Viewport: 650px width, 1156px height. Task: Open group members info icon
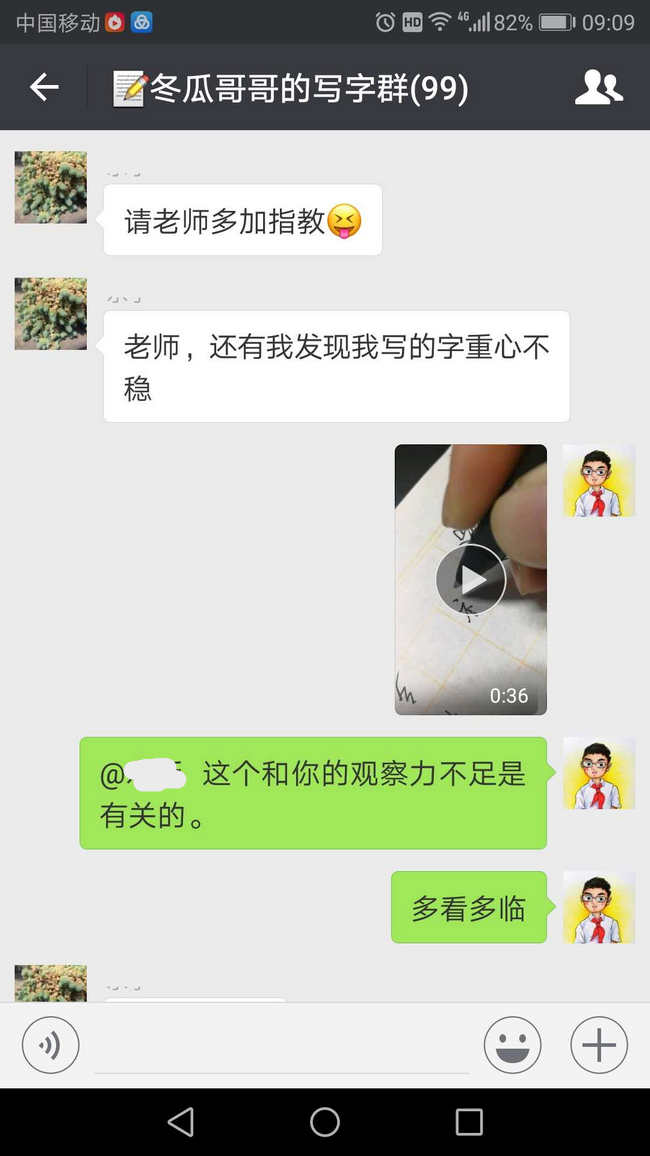pos(598,88)
